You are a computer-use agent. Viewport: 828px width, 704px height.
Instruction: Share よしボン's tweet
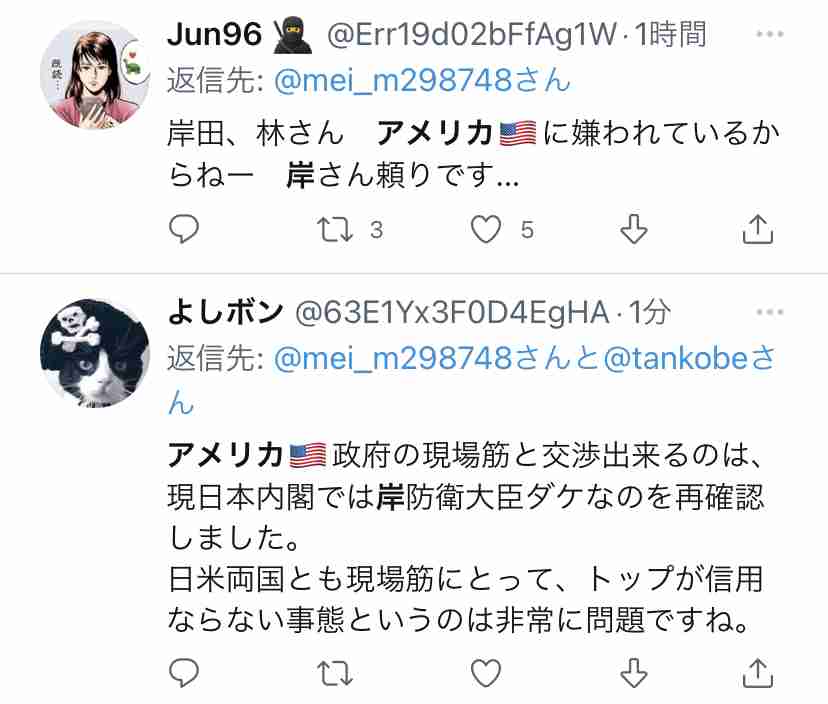(x=759, y=673)
